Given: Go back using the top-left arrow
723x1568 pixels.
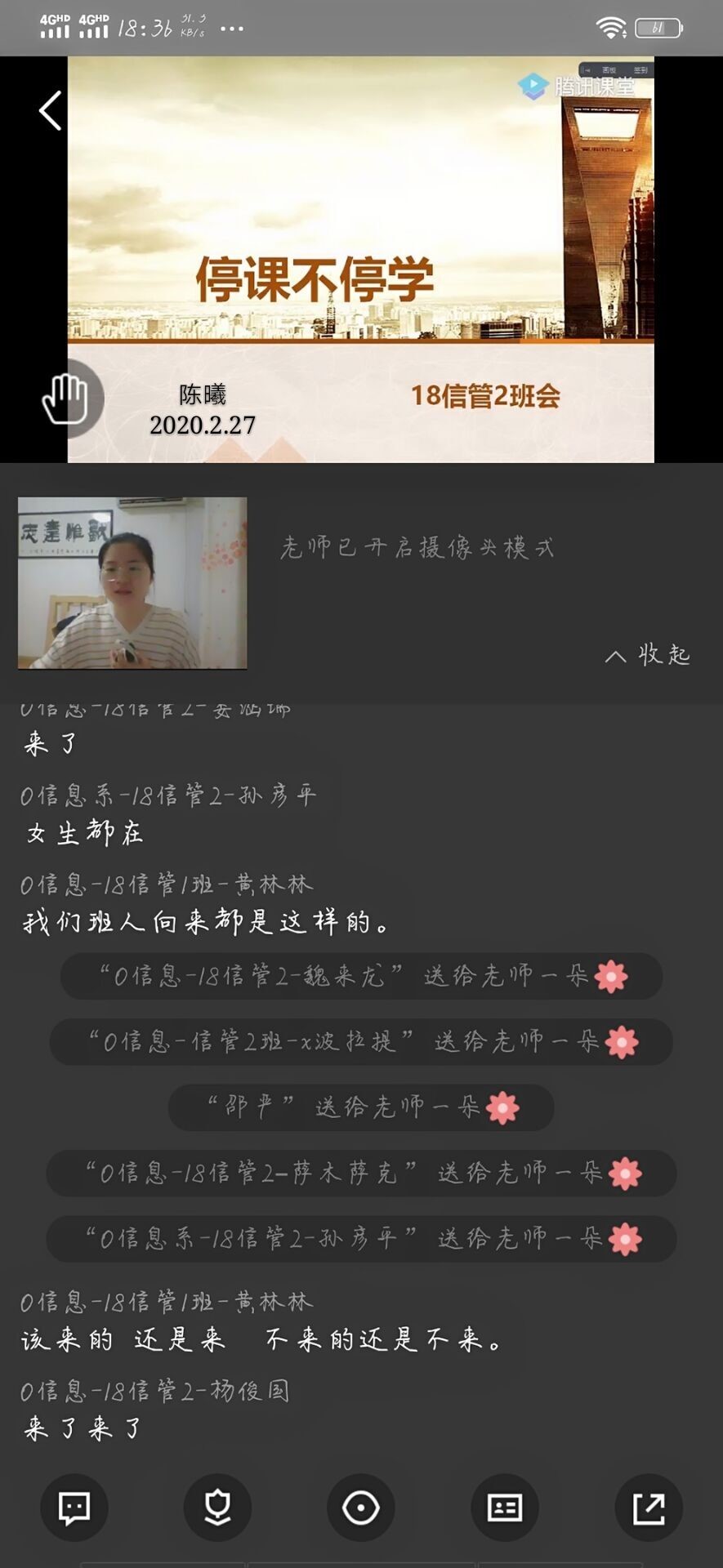Looking at the screenshot, I should (x=51, y=110).
